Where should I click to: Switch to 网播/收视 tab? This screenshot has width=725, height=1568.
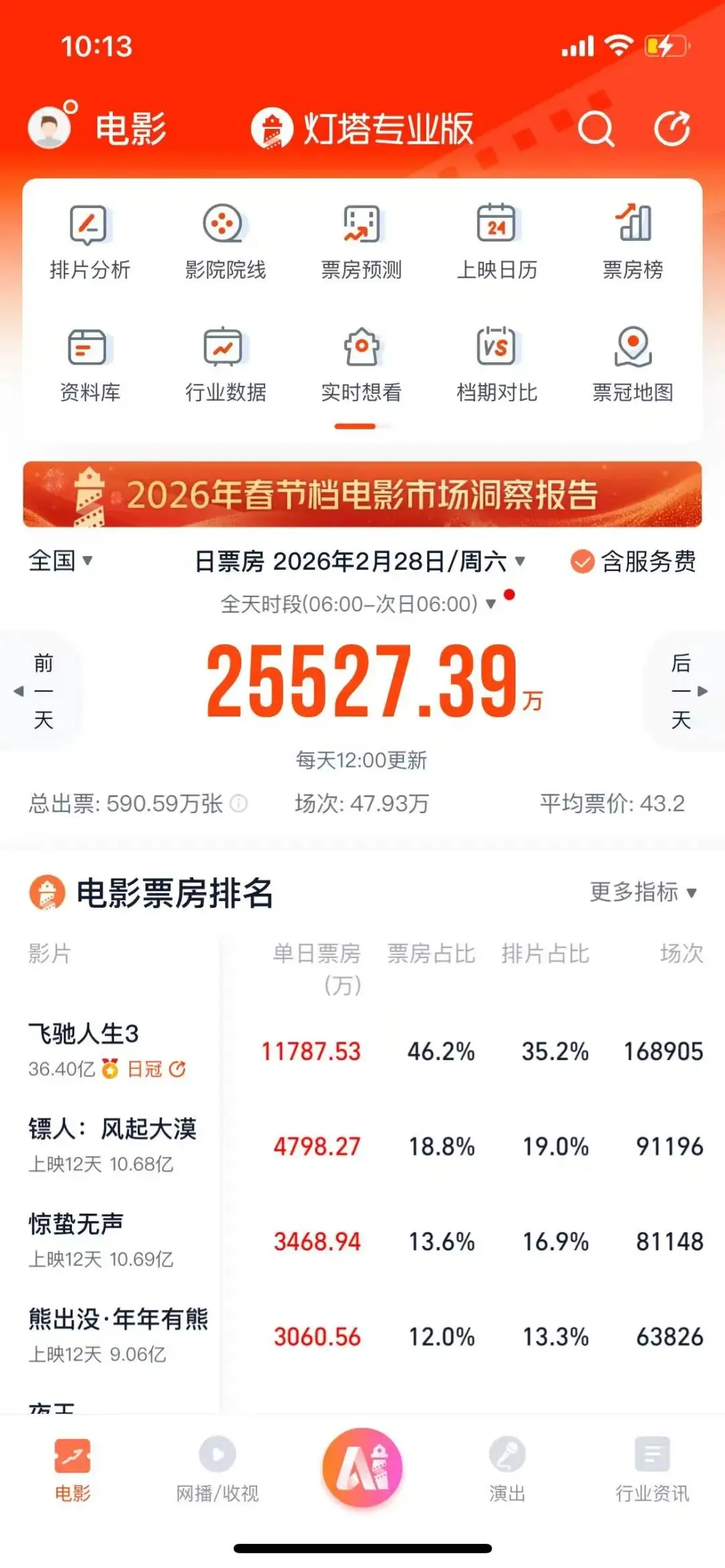point(217,1469)
